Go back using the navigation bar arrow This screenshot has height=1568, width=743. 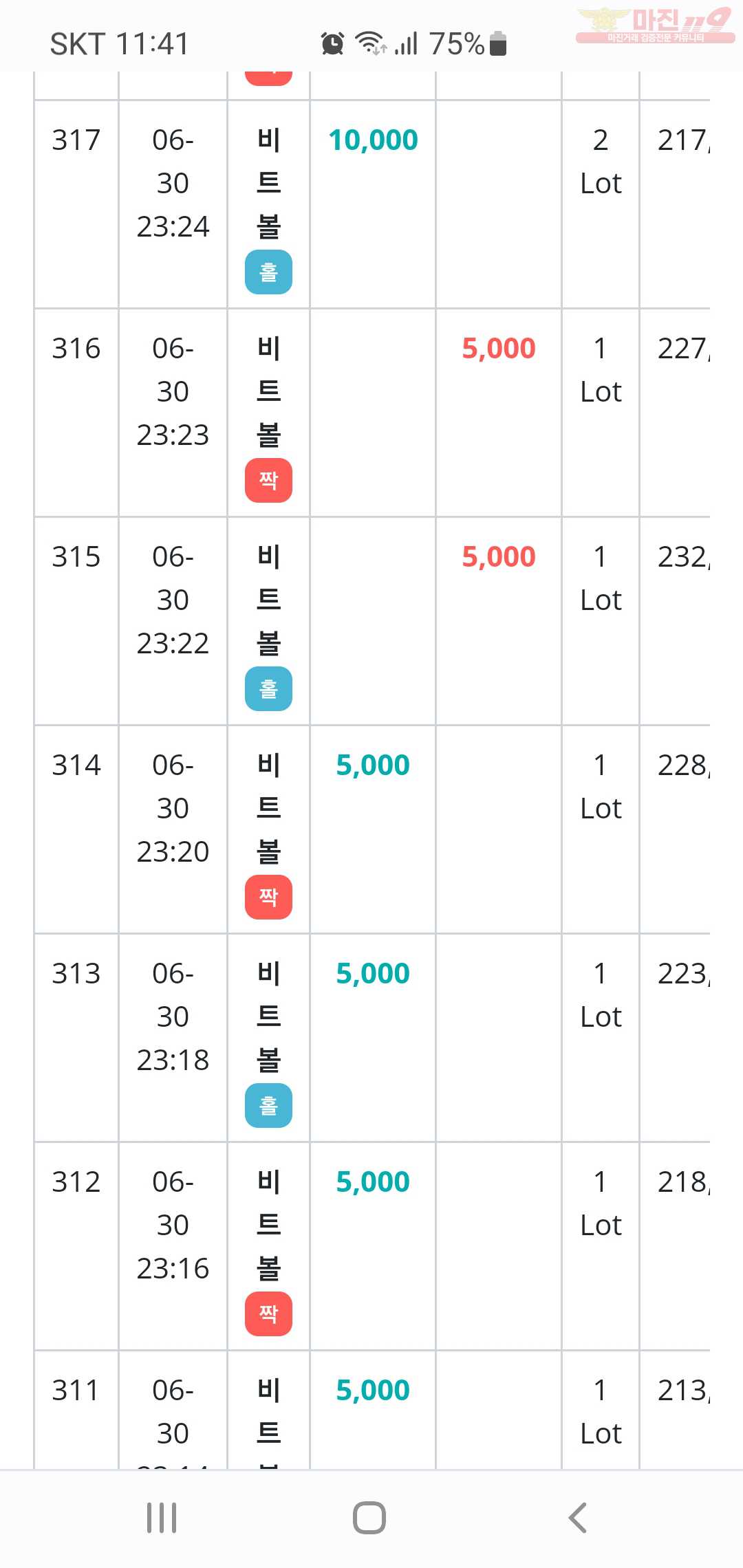tap(578, 1518)
